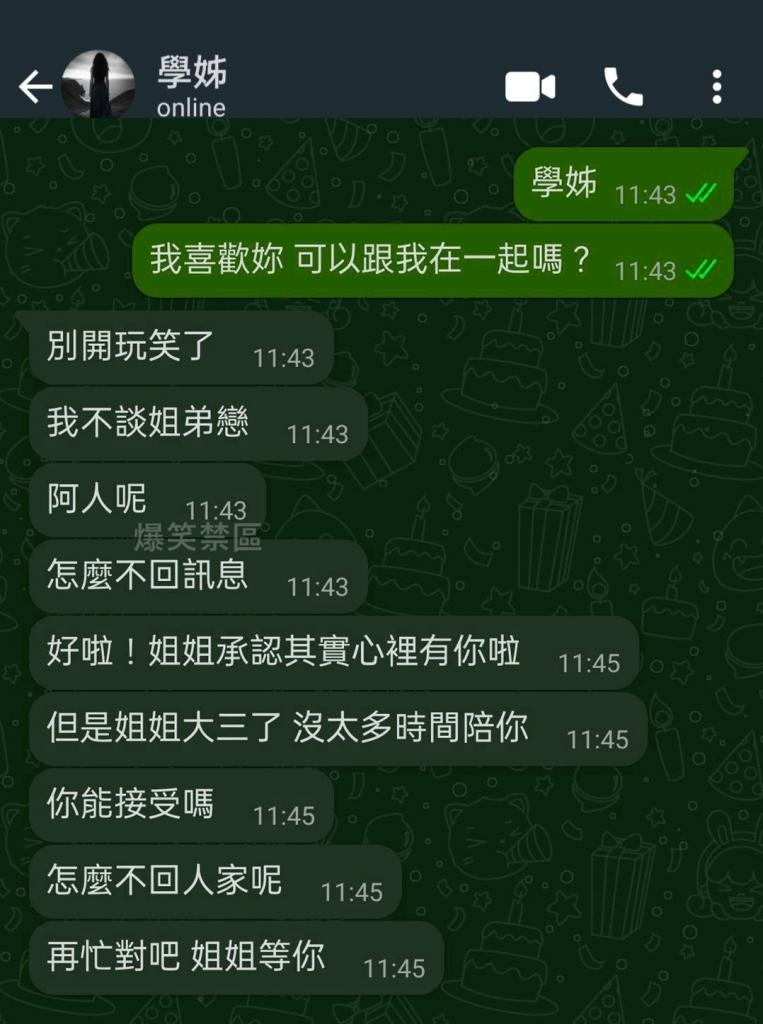The width and height of the screenshot is (763, 1024).
Task: Go back to the chat list
Action: pyautogui.click(x=34, y=88)
